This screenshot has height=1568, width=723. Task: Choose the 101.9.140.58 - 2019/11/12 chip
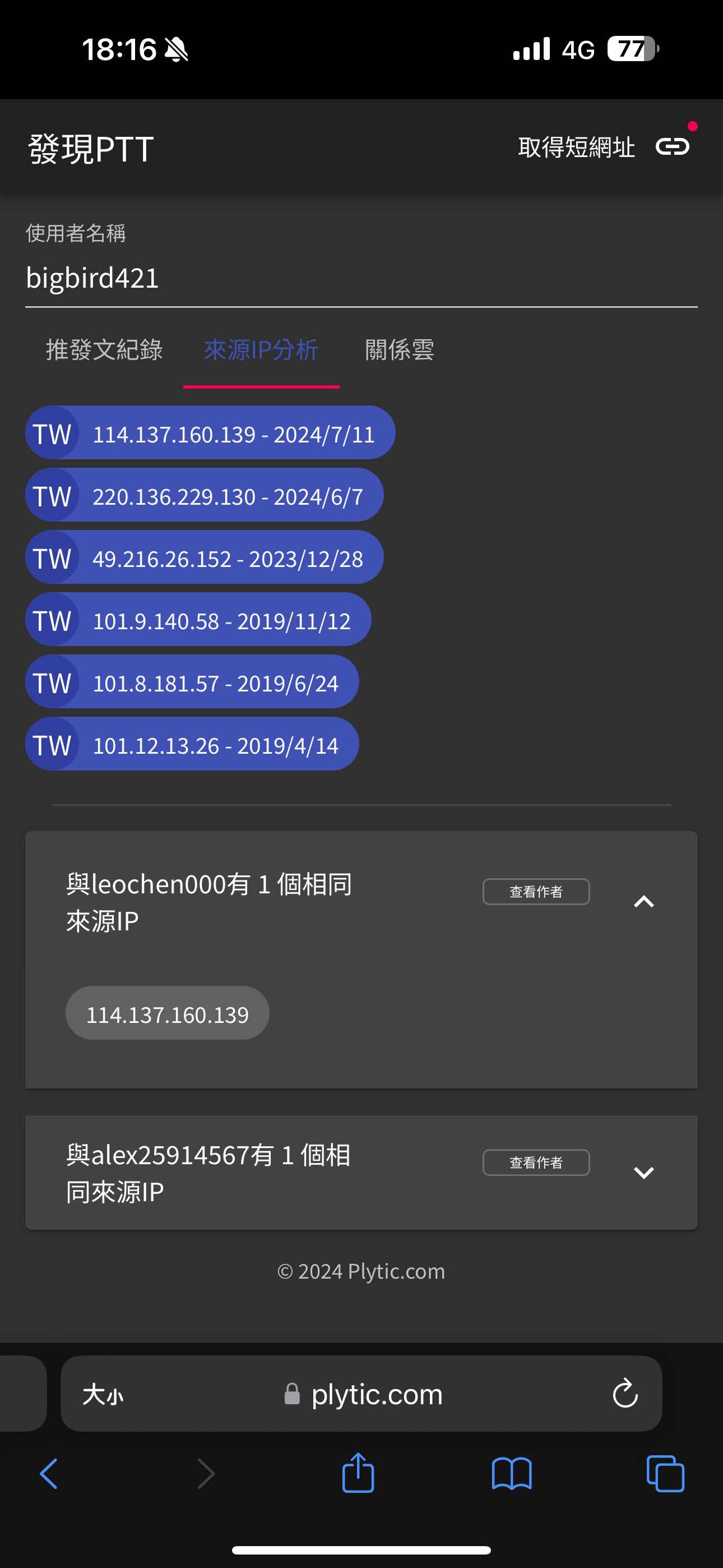[x=198, y=620]
